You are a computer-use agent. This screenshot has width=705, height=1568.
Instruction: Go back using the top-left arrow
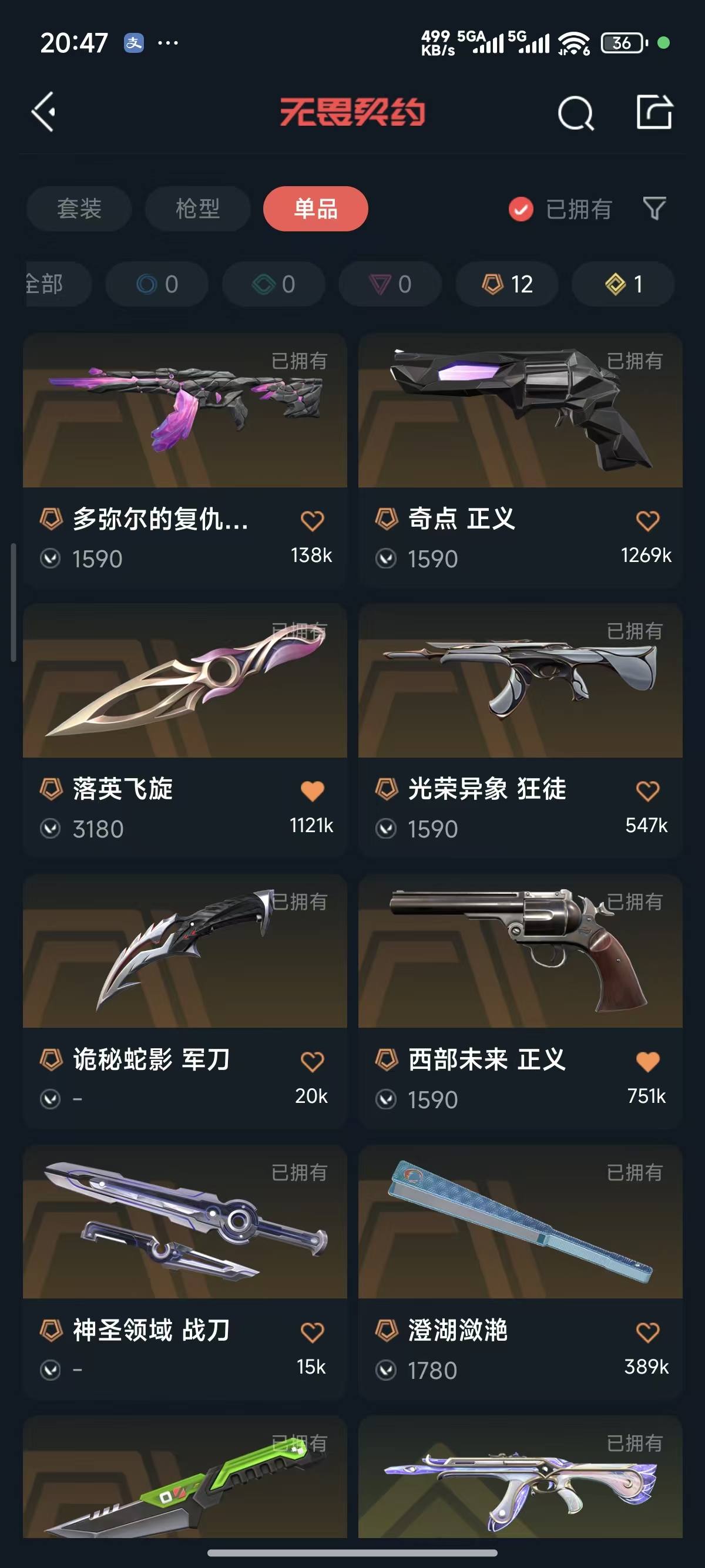coord(44,112)
